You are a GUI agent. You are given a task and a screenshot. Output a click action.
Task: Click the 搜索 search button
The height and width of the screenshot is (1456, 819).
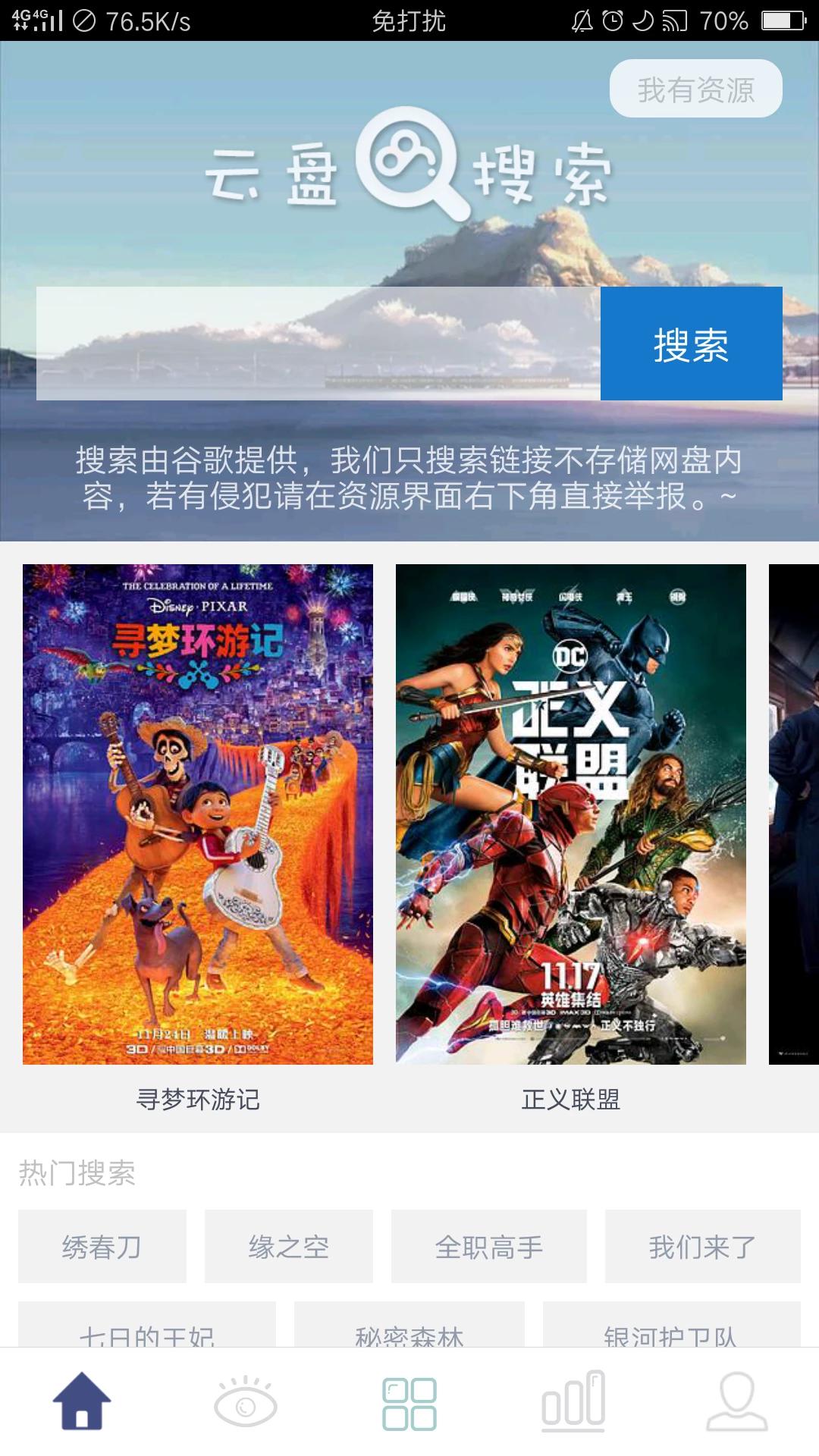pyautogui.click(x=691, y=344)
